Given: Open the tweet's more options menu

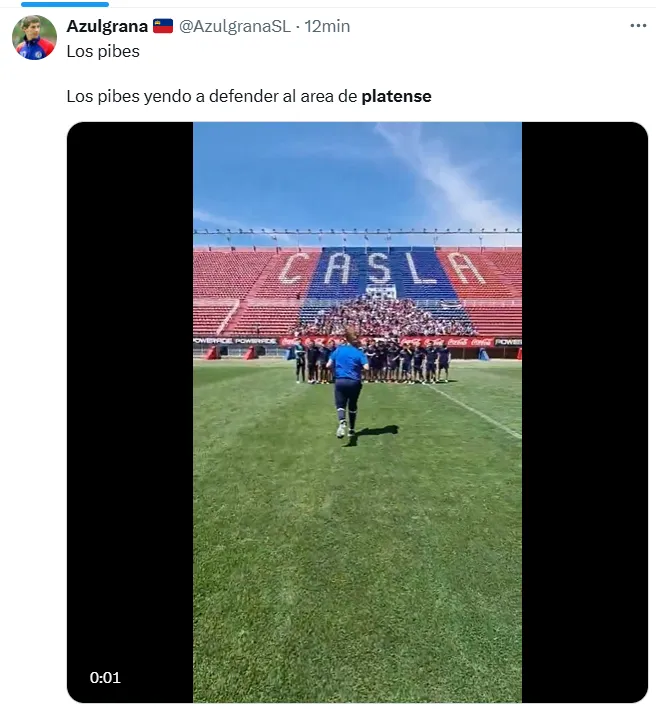Looking at the screenshot, I should (638, 26).
